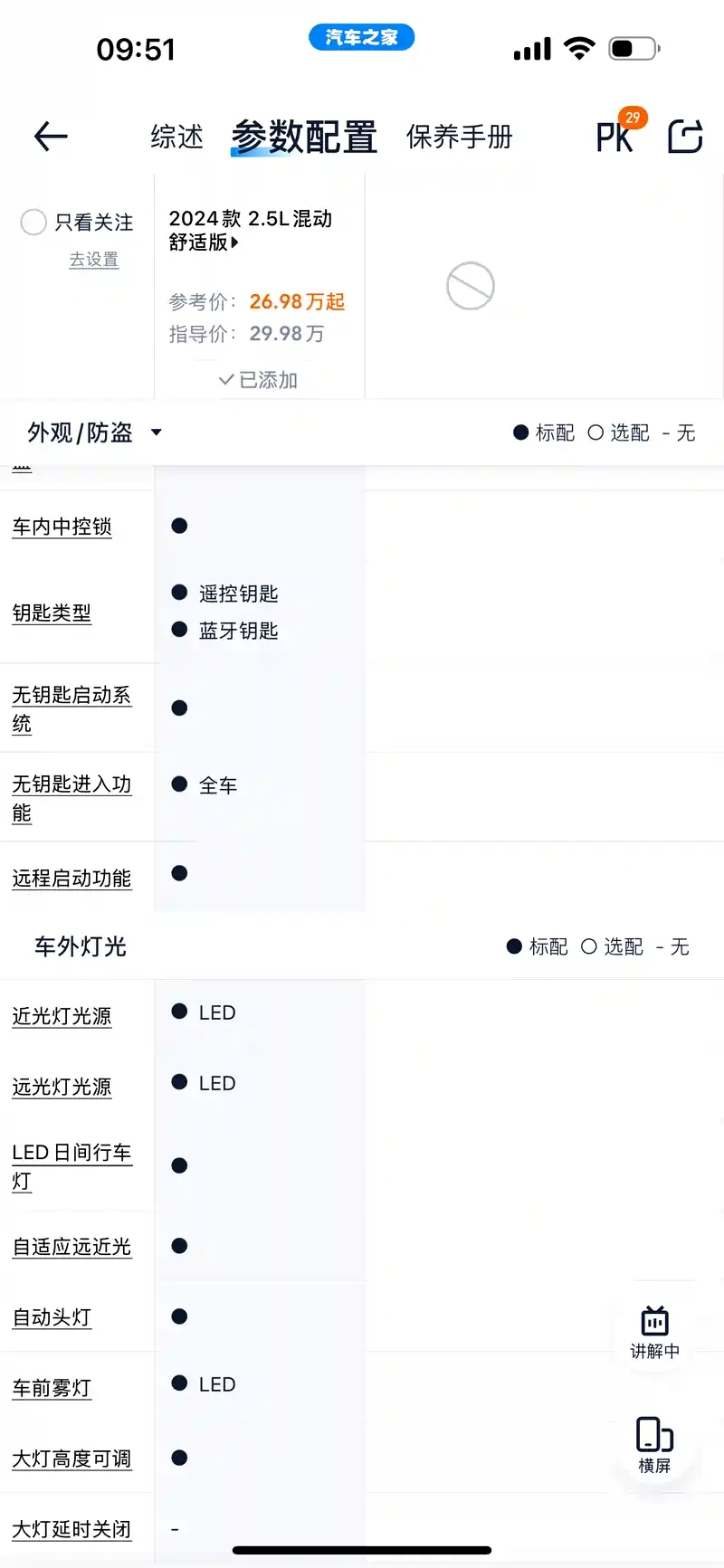The width and height of the screenshot is (724, 1568).
Task: Open 2024款 2.5L混动舒适版 model selector
Action: tap(251, 230)
